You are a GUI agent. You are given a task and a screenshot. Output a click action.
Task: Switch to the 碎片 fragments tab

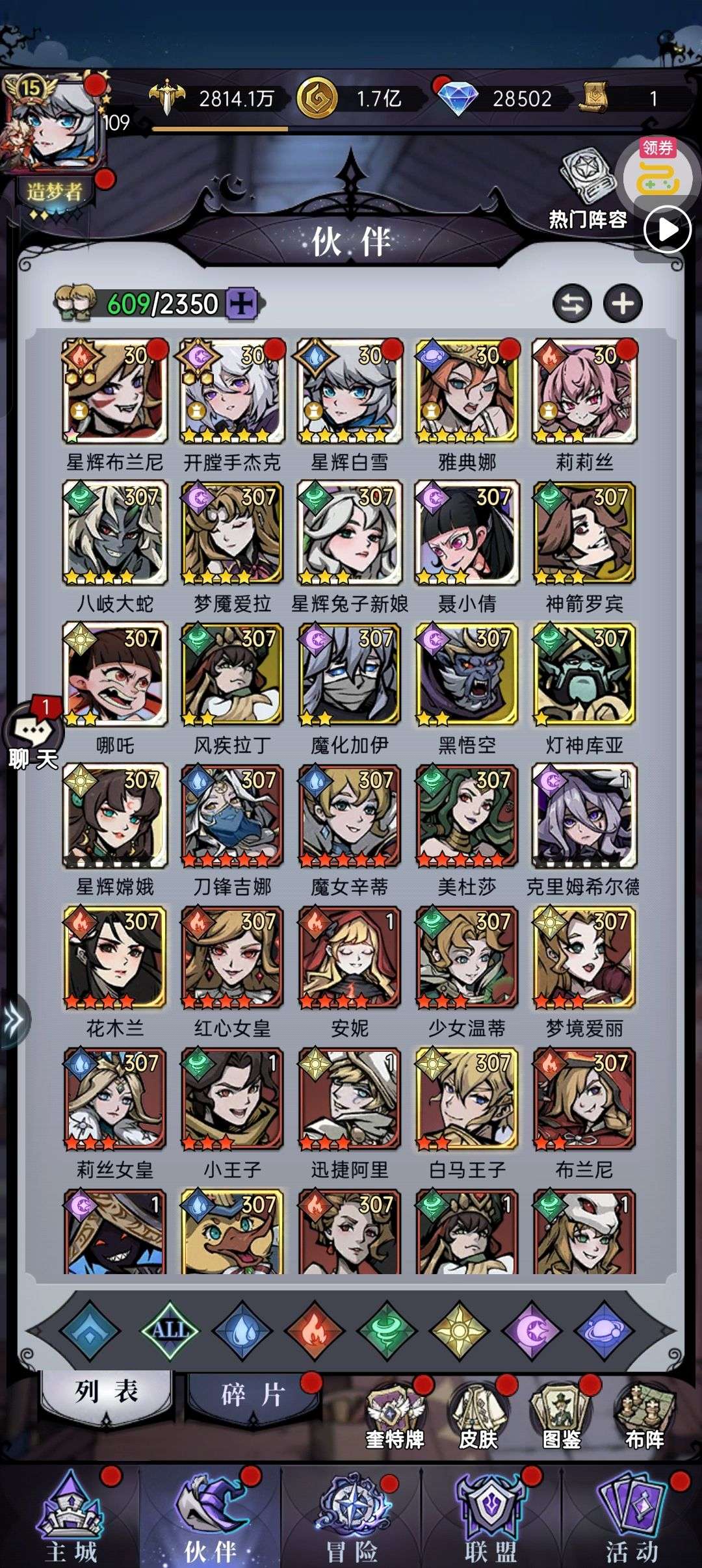pos(253,1395)
